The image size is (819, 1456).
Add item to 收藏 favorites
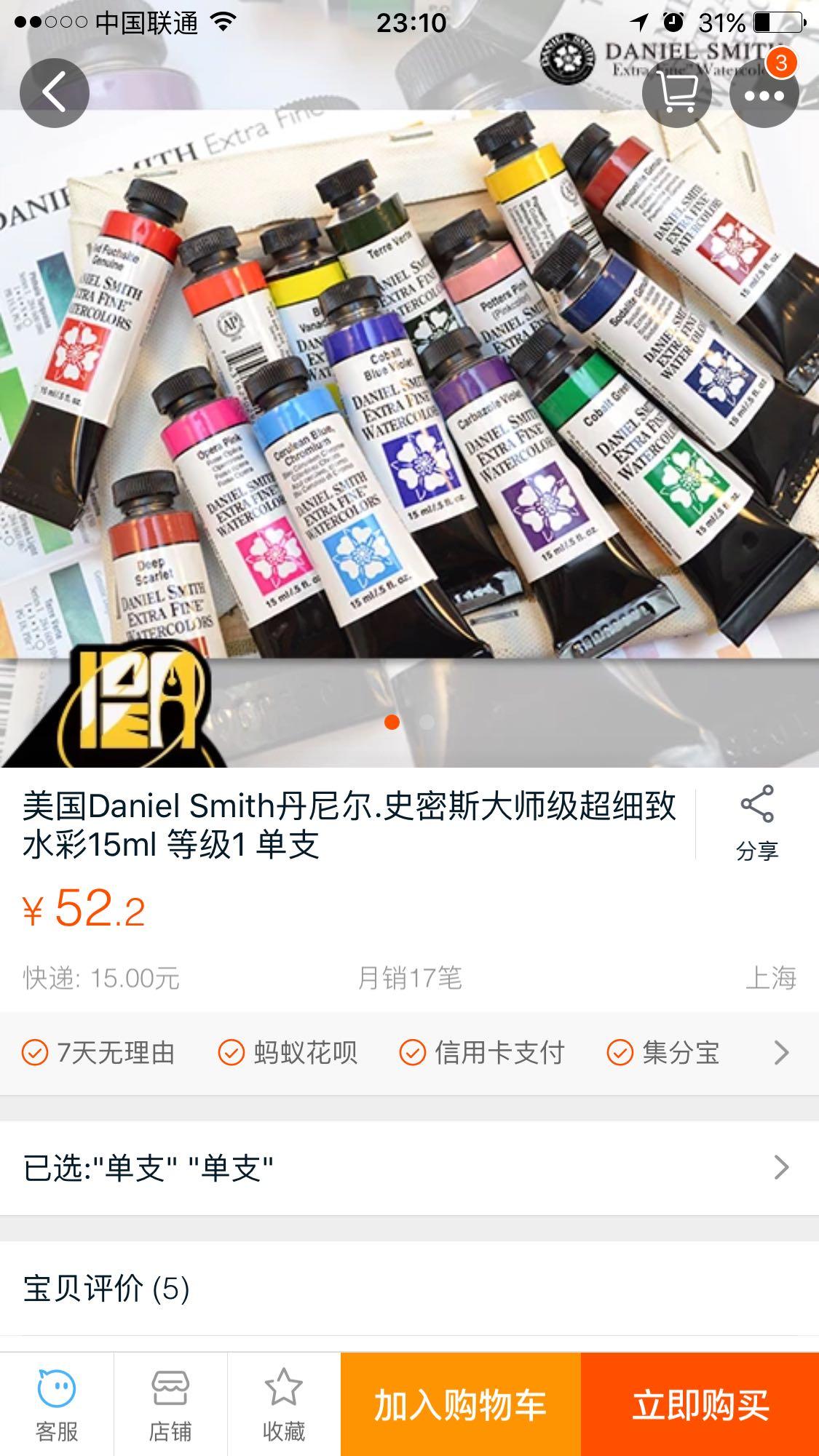pos(284,1404)
